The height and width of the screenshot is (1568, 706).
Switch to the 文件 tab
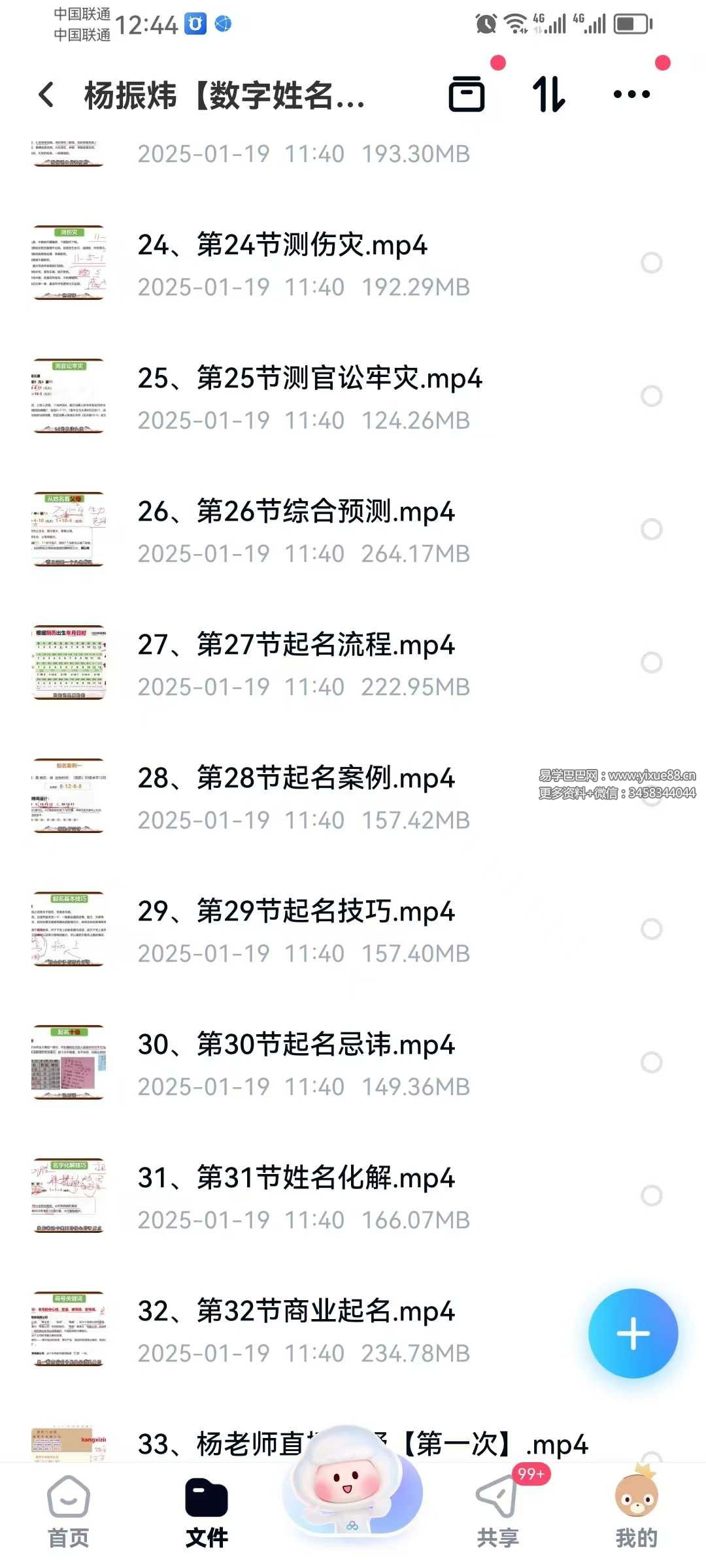coord(207,1511)
